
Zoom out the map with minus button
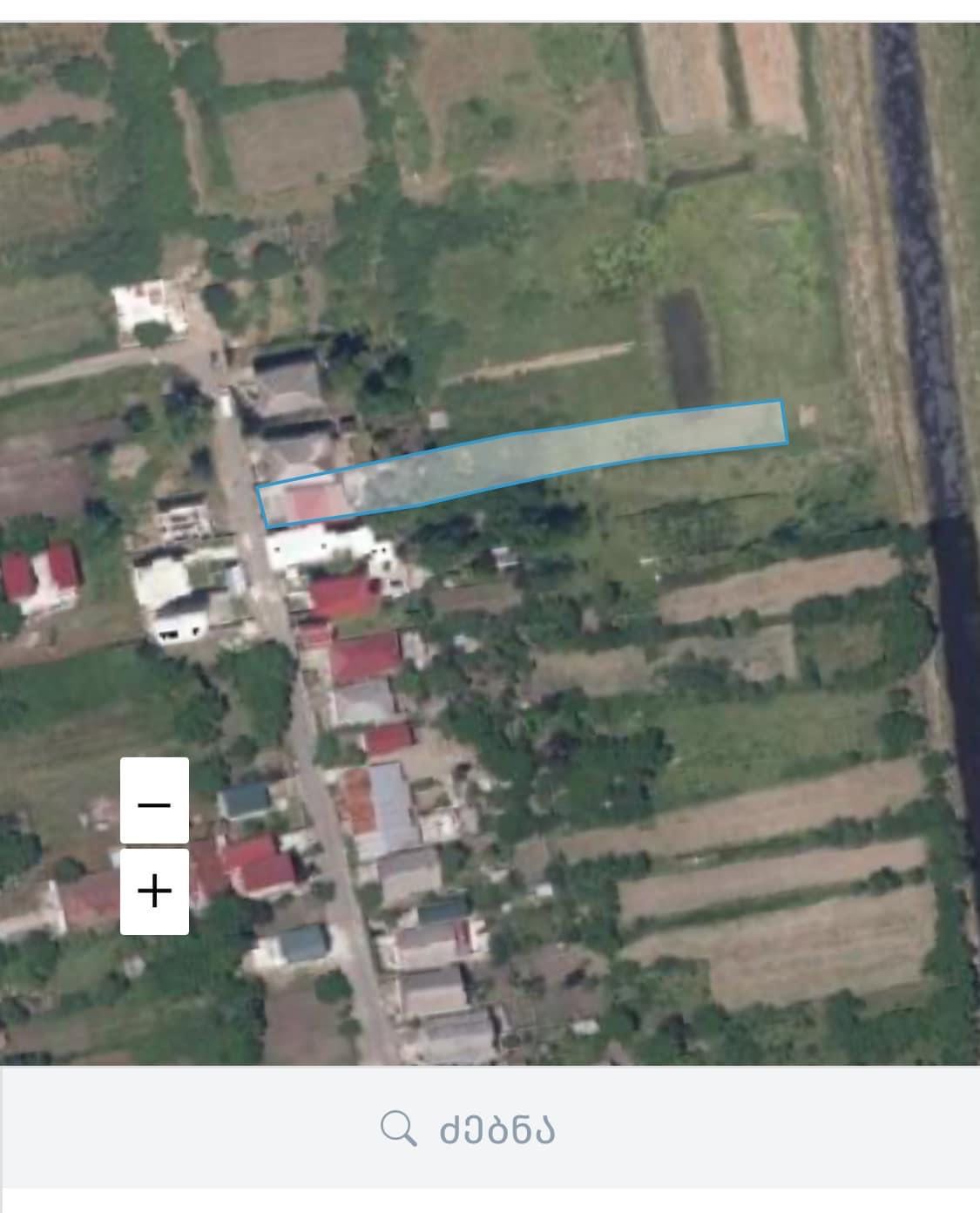coord(154,802)
